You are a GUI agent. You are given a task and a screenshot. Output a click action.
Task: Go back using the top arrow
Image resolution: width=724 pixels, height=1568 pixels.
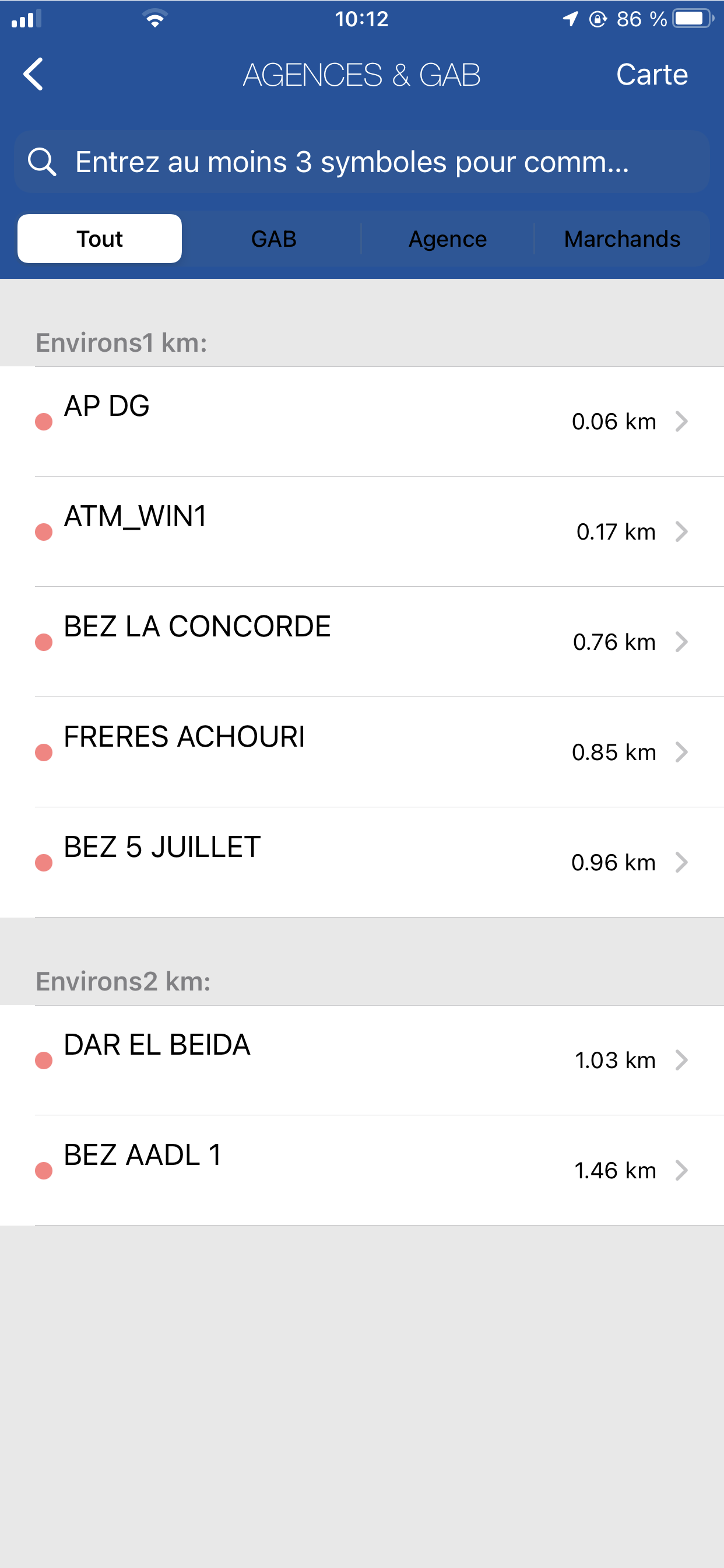click(x=33, y=74)
